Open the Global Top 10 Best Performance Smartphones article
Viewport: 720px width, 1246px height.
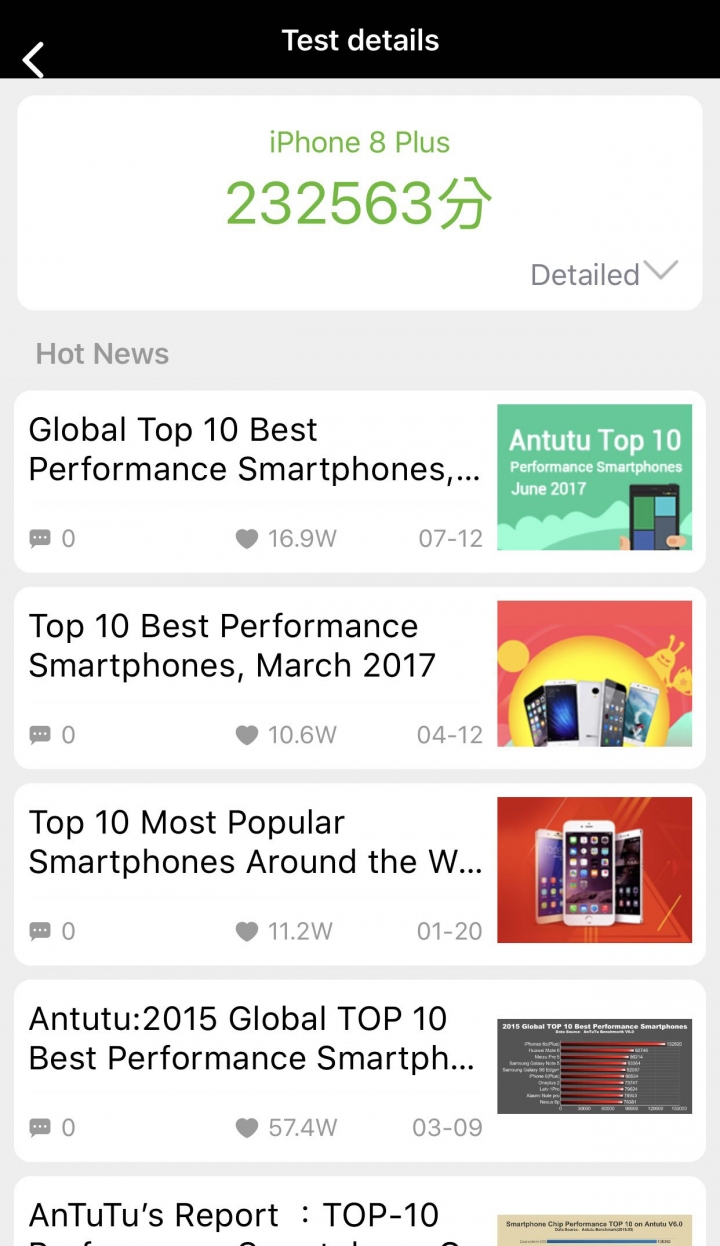254,450
